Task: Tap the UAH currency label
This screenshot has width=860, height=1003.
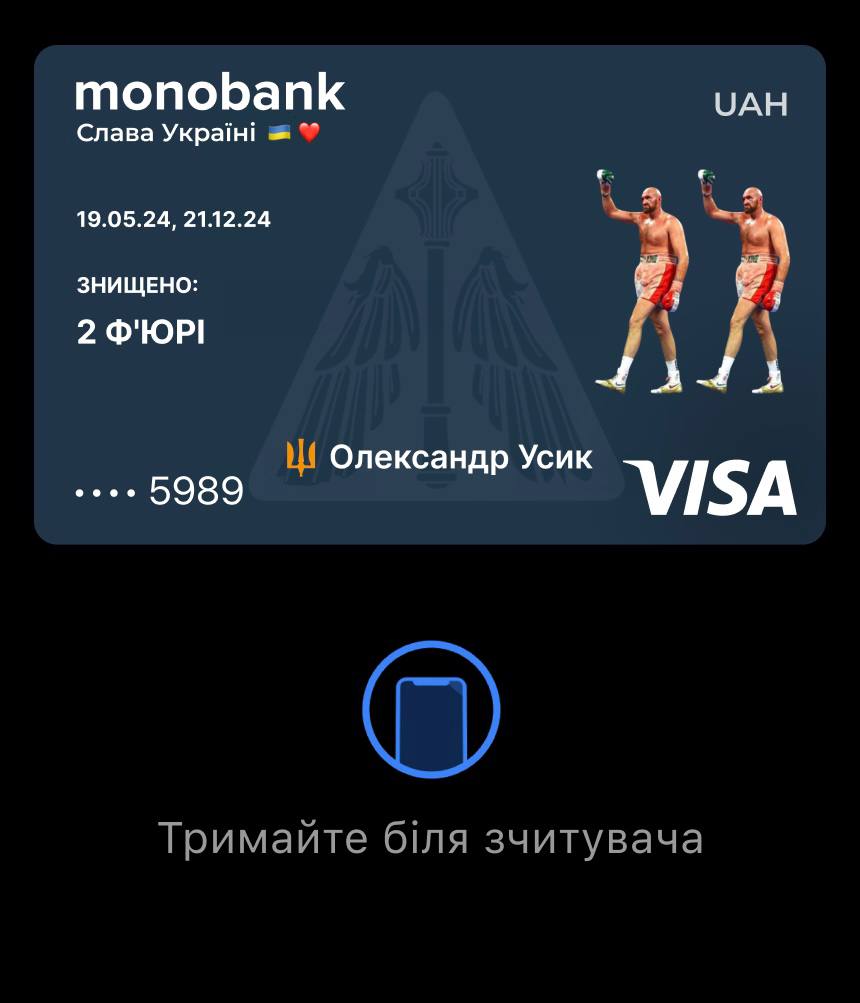Action: (749, 105)
